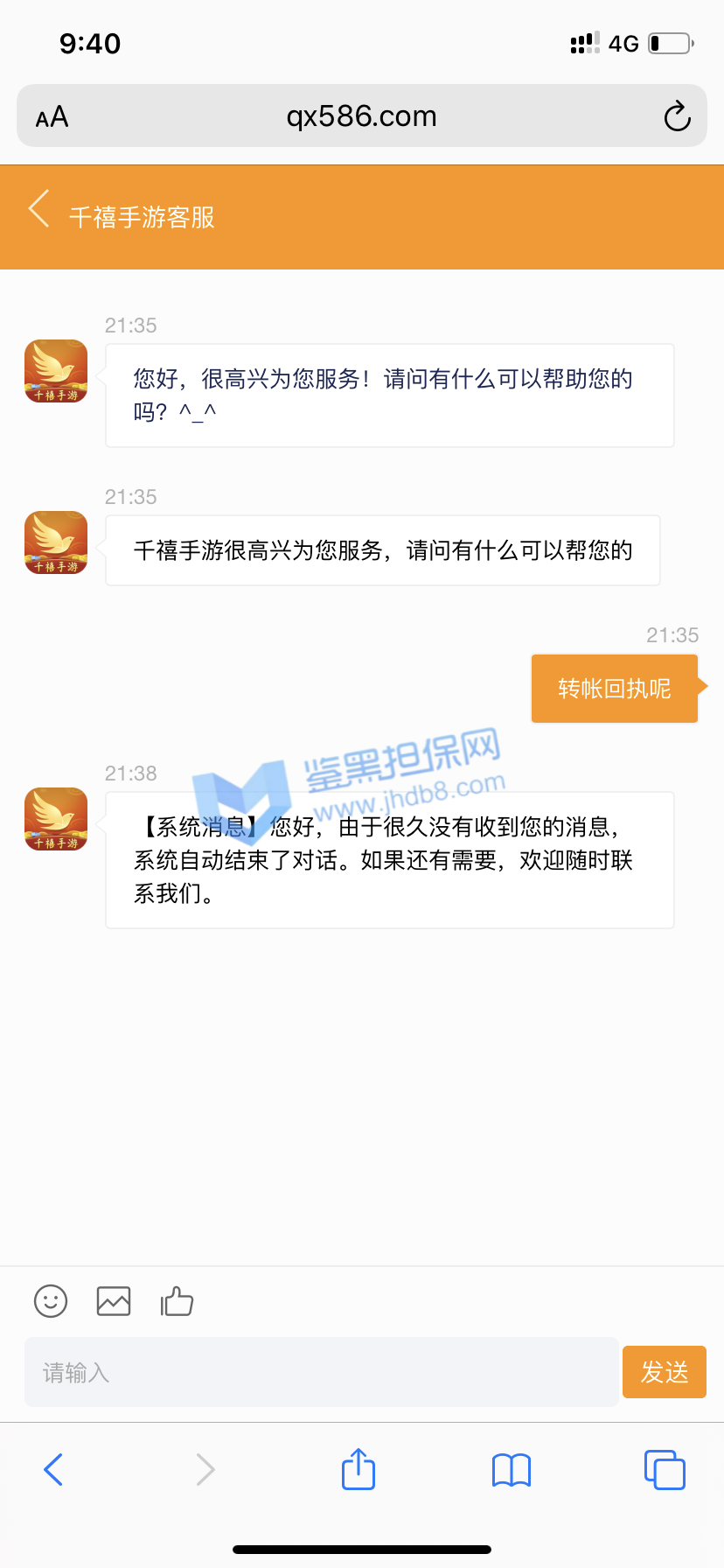Attach an image to the chat
The width and height of the screenshot is (724, 1568).
114,1301
